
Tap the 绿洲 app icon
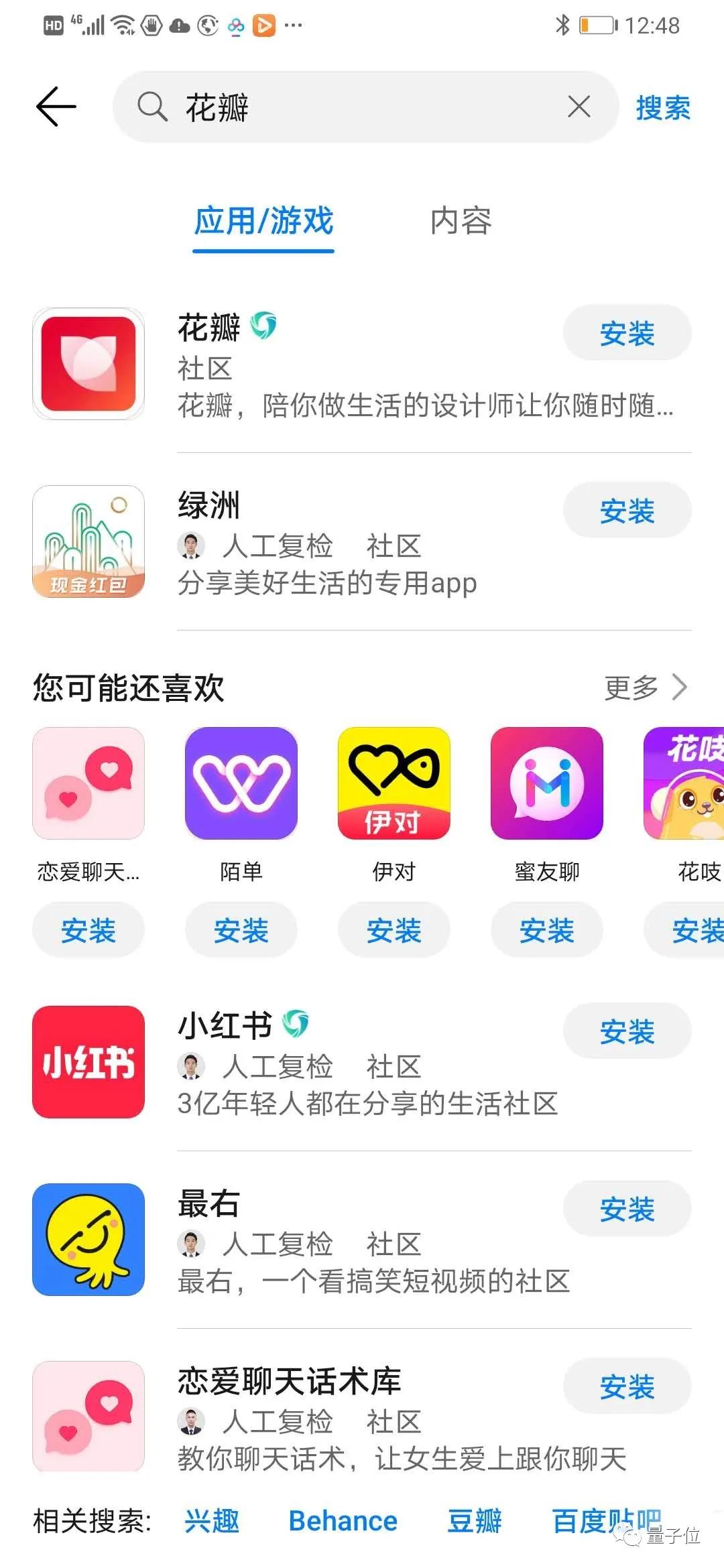pos(88,543)
